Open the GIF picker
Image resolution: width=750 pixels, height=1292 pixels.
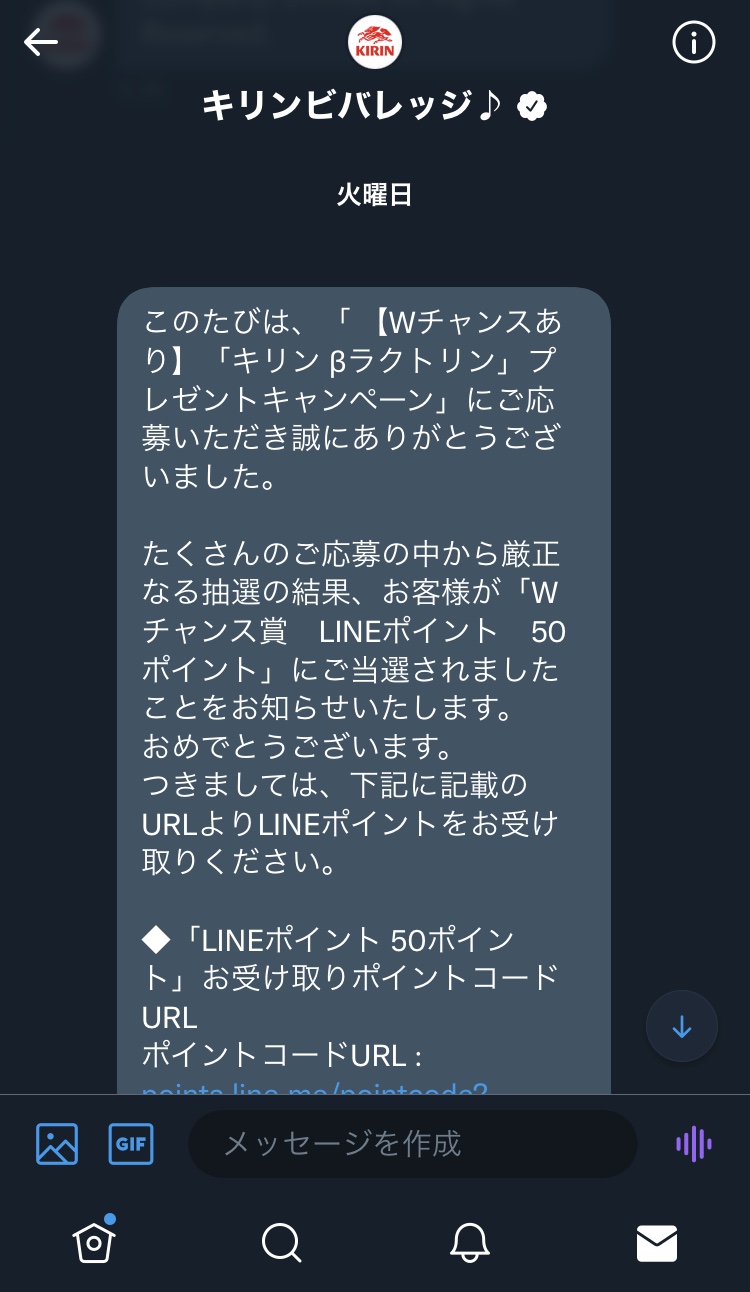(x=131, y=1143)
